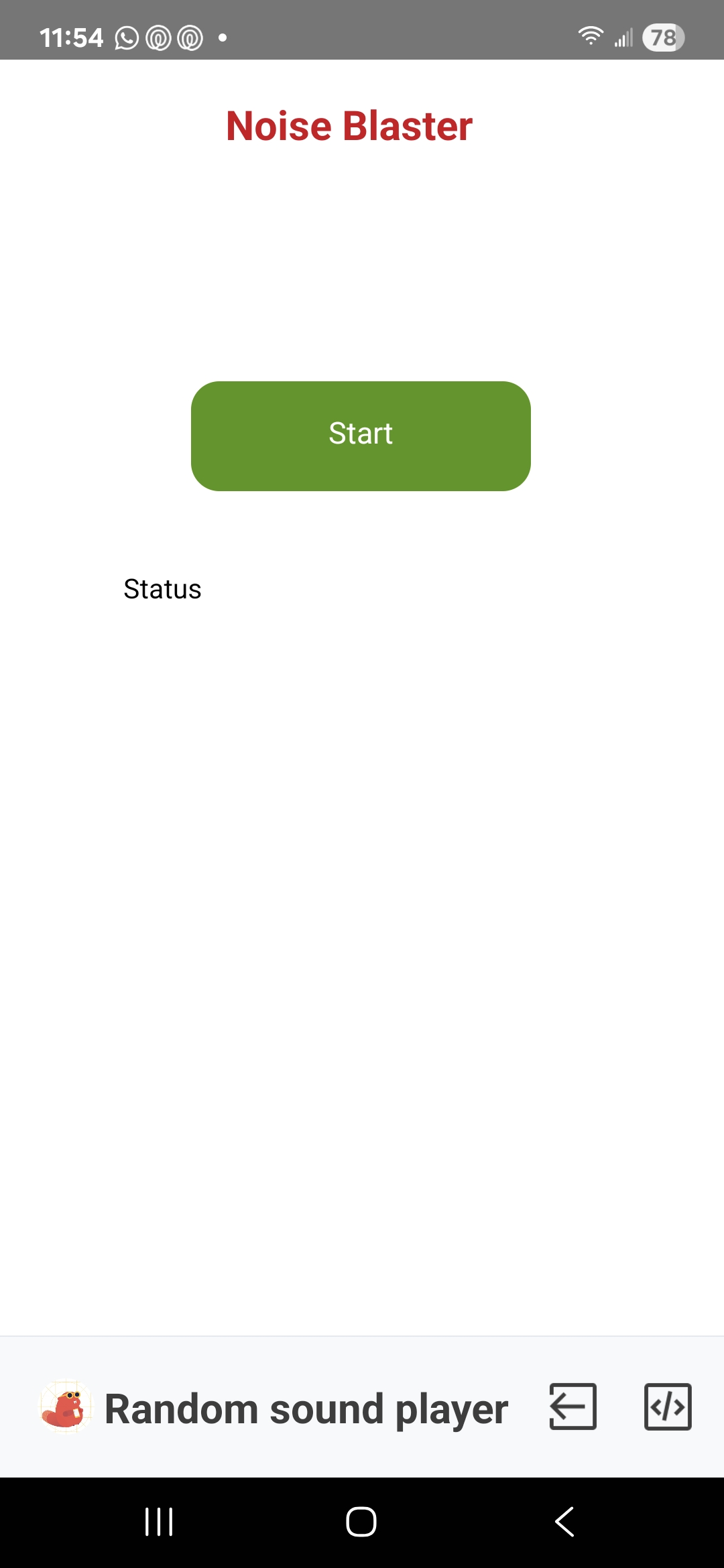Open recent apps
724x1568 pixels.
pos(159,1522)
